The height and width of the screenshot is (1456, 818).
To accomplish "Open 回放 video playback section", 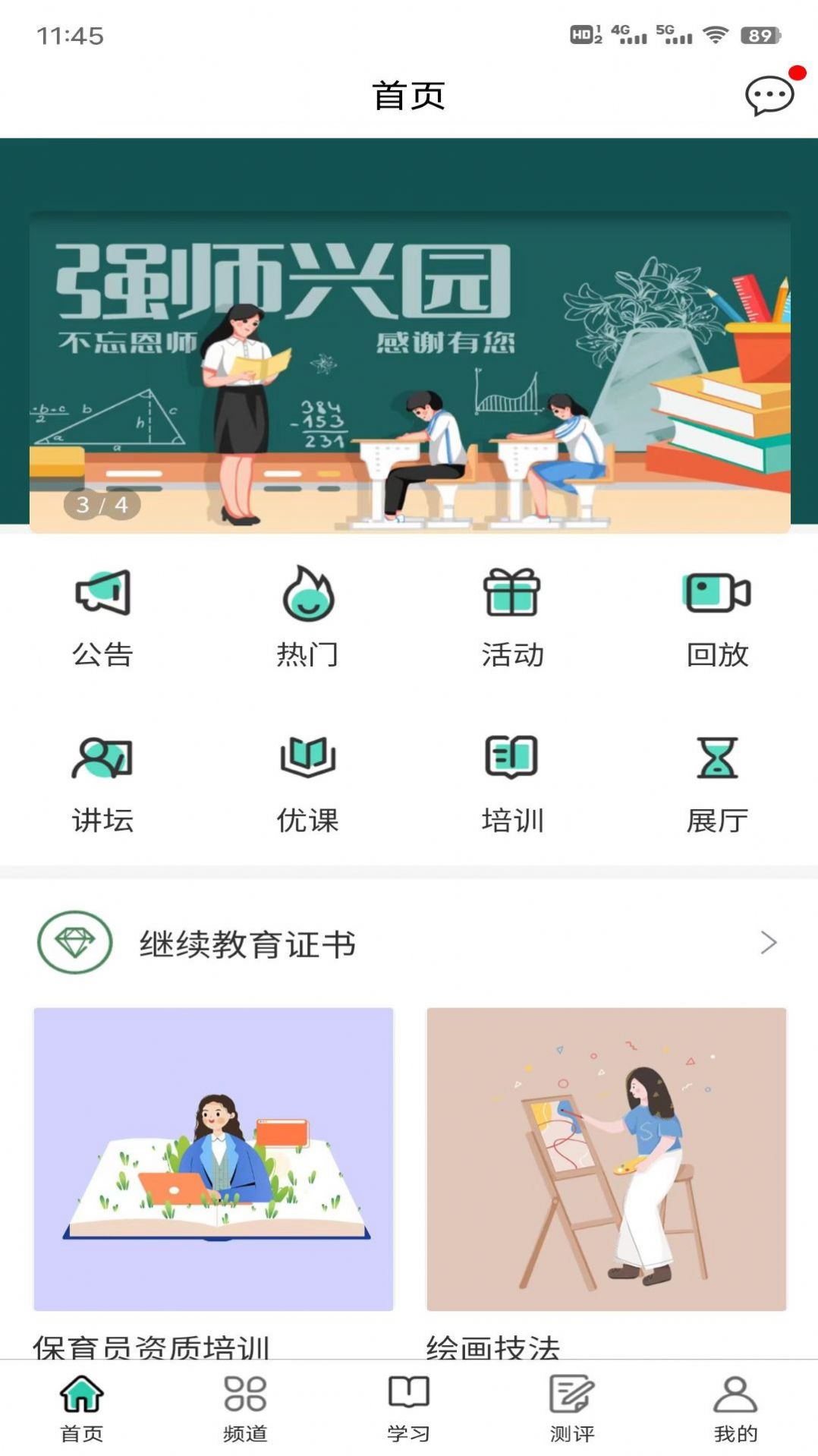I will [x=716, y=615].
